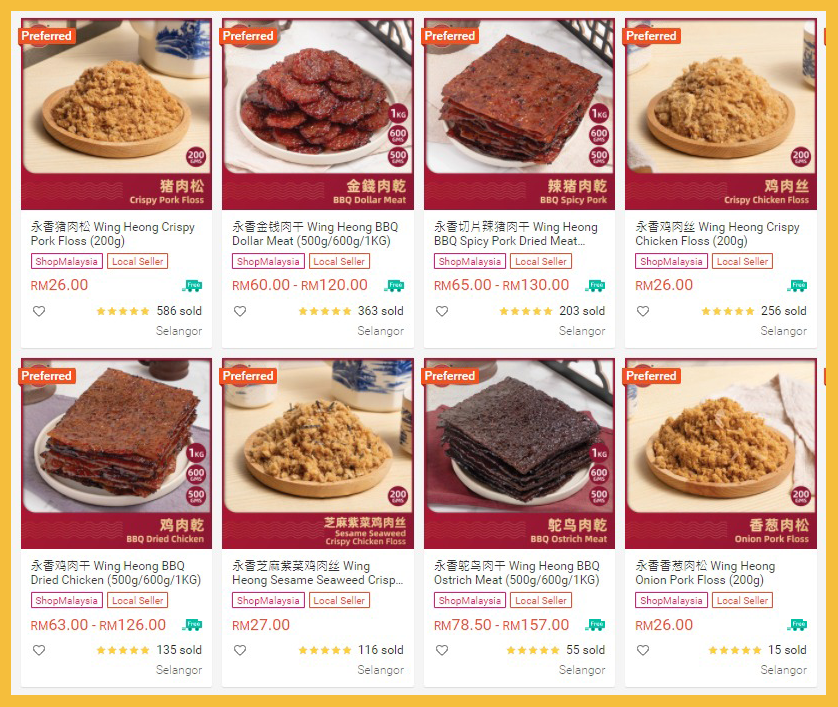
Task: Open the BBQ Spicy Pork Dried Meat product
Action: tap(519, 113)
